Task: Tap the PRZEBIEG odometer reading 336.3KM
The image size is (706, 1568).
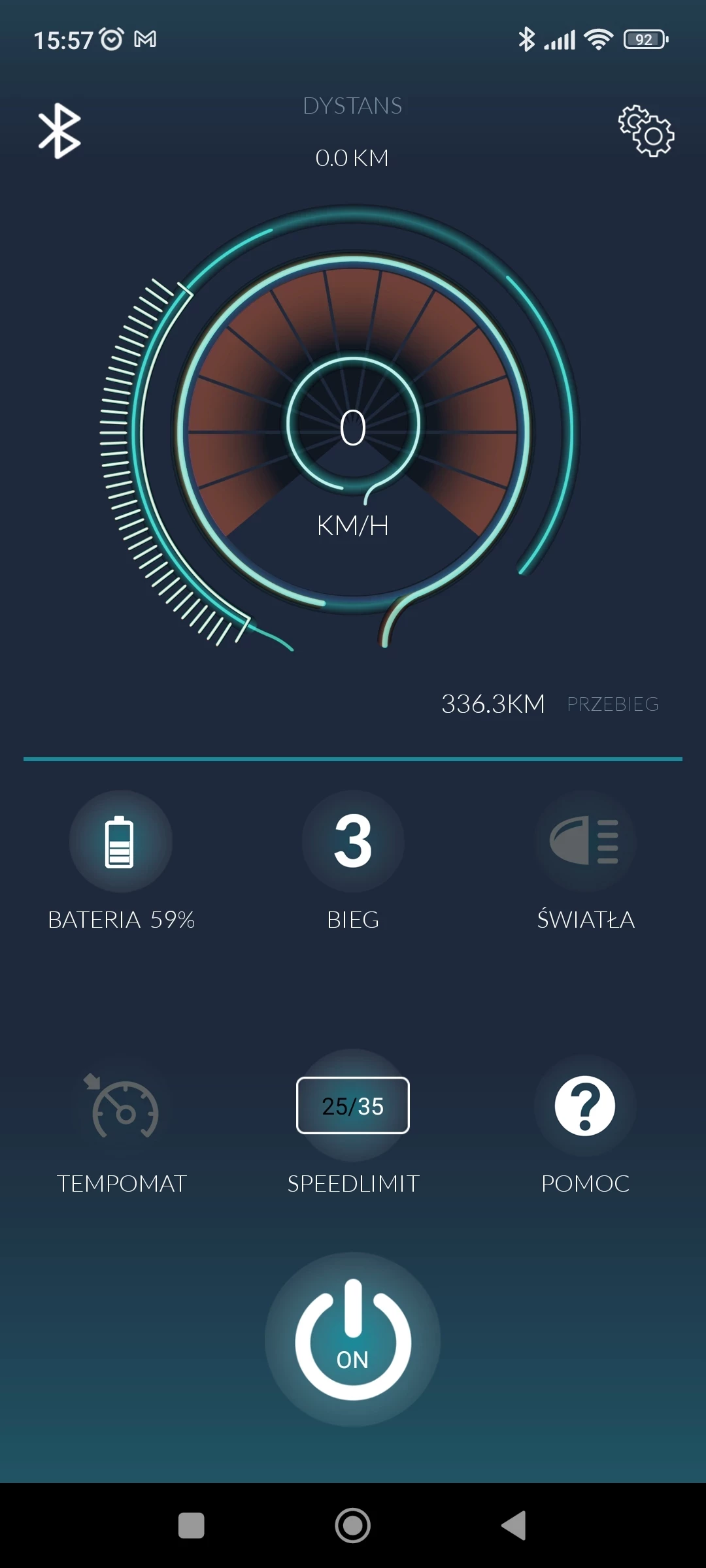Action: pos(494,704)
